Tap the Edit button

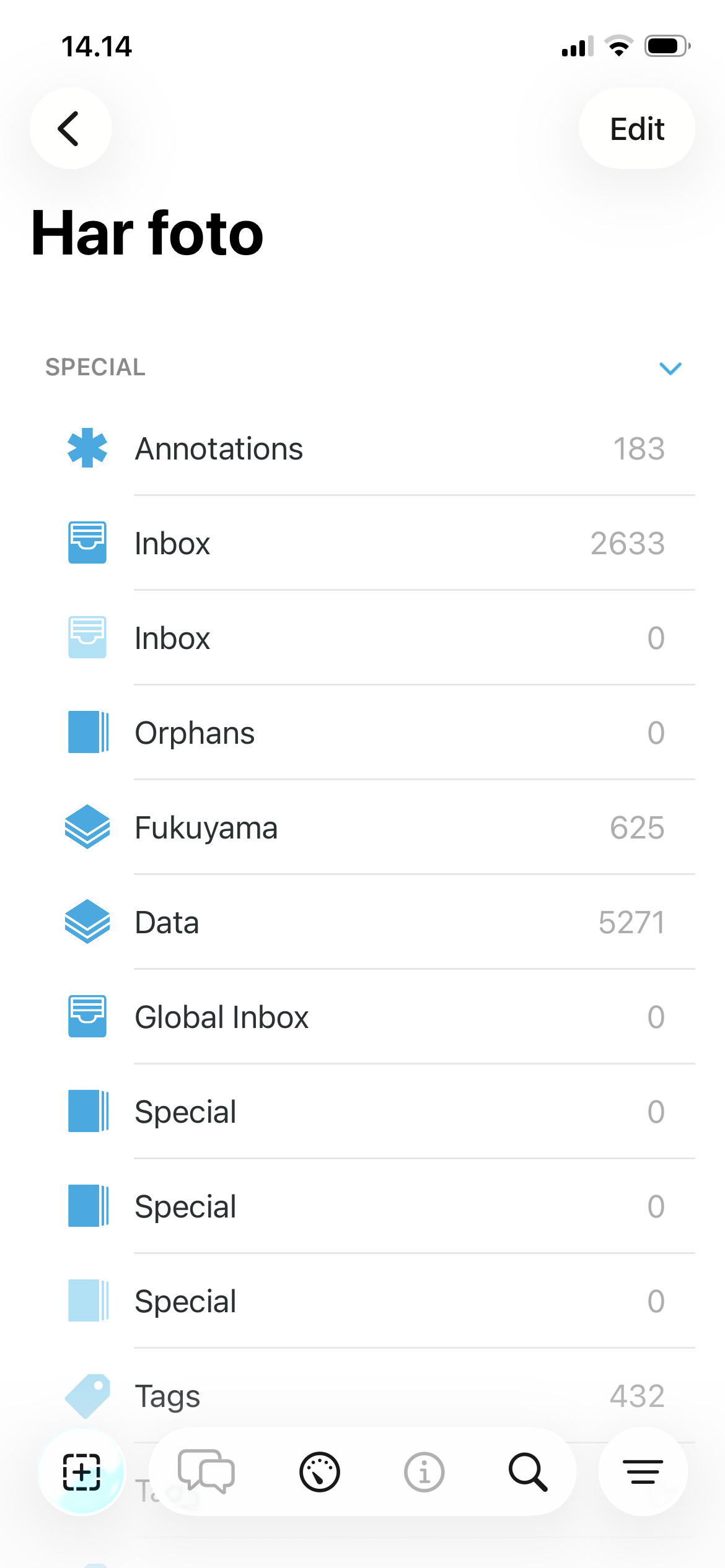636,129
